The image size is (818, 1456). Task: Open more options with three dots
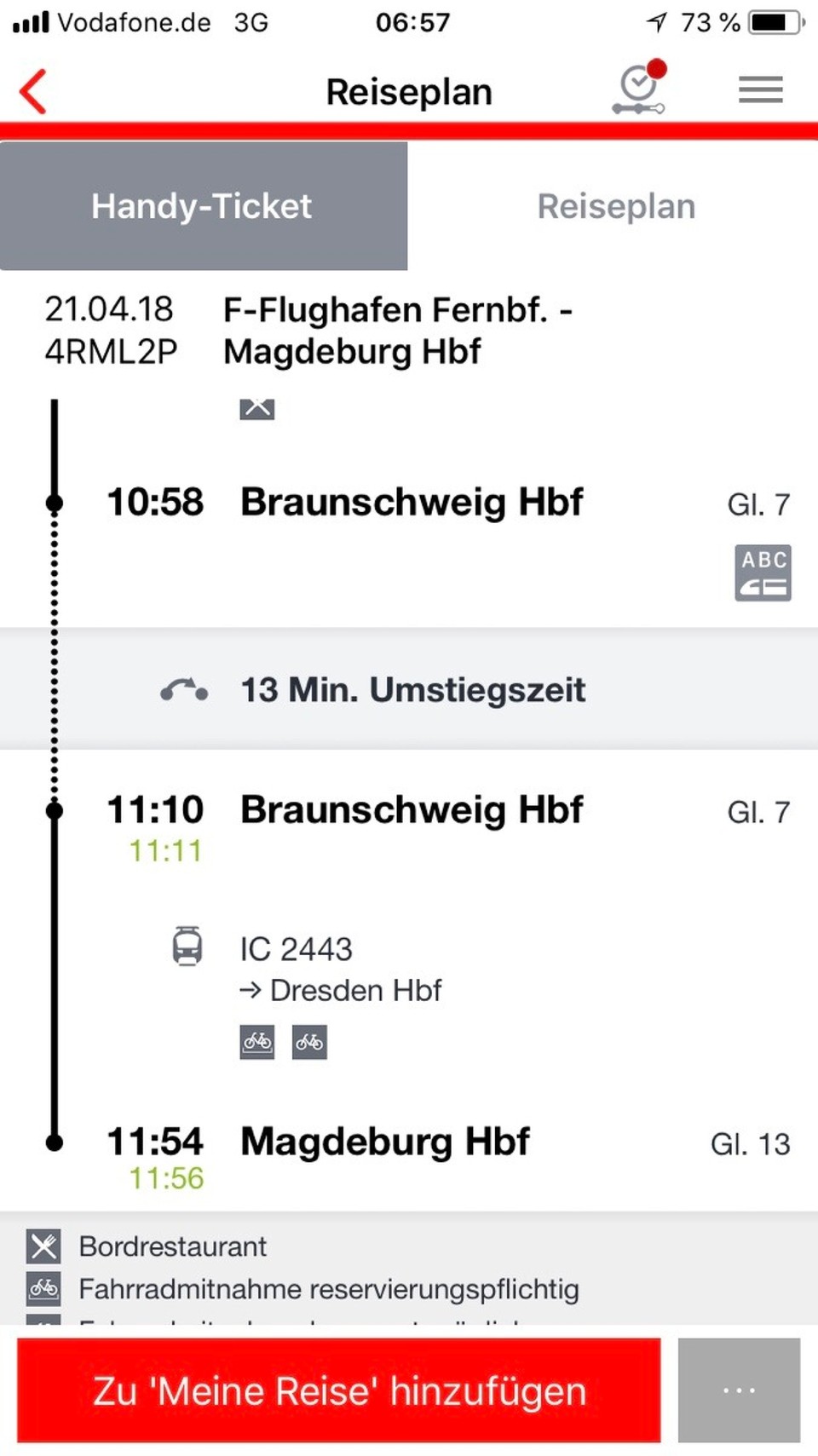(x=739, y=1390)
